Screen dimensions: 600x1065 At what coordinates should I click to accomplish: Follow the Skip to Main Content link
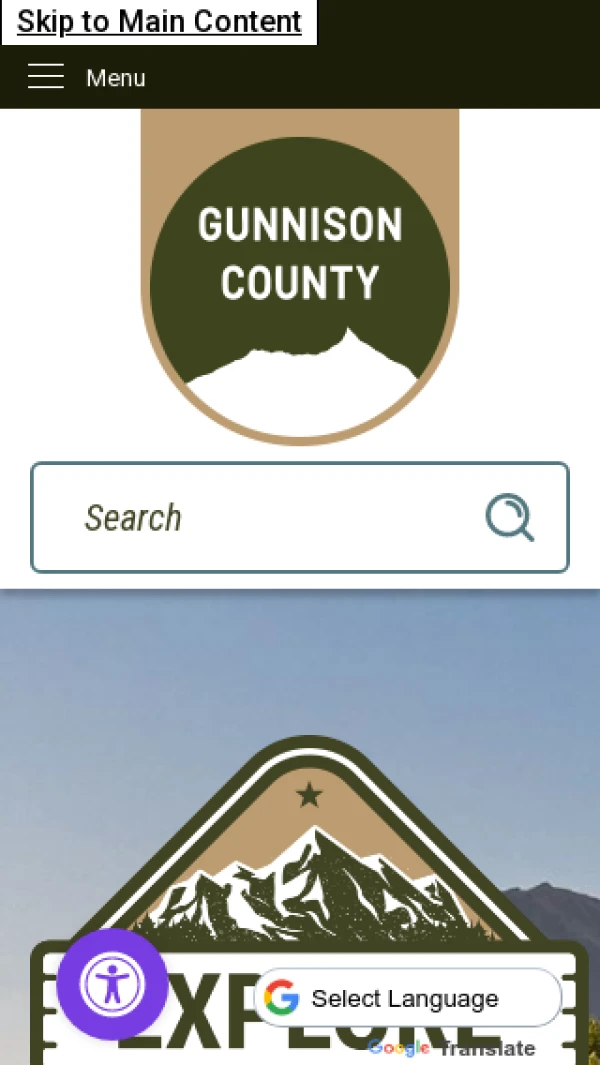tap(159, 21)
